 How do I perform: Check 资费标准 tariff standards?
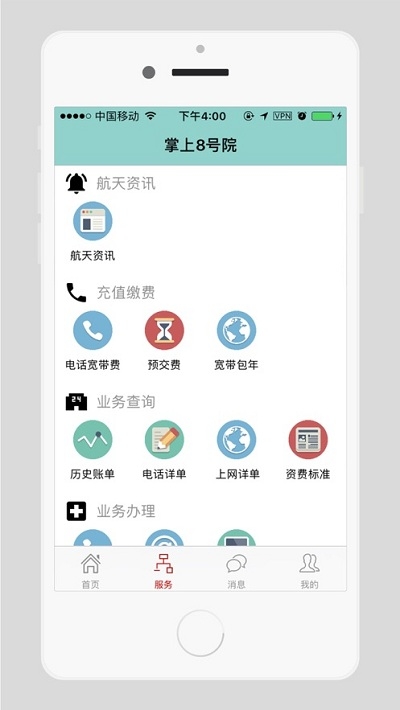308,440
